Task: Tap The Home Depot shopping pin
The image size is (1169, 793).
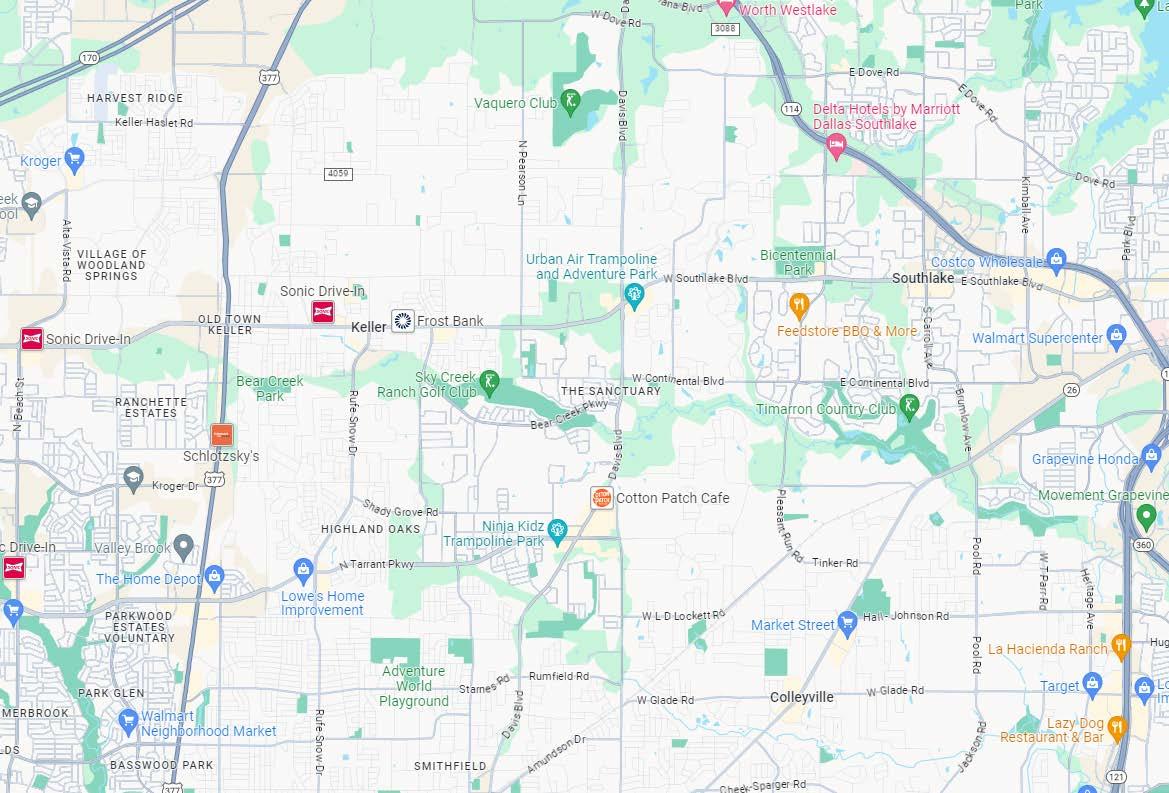Action: click(x=214, y=577)
